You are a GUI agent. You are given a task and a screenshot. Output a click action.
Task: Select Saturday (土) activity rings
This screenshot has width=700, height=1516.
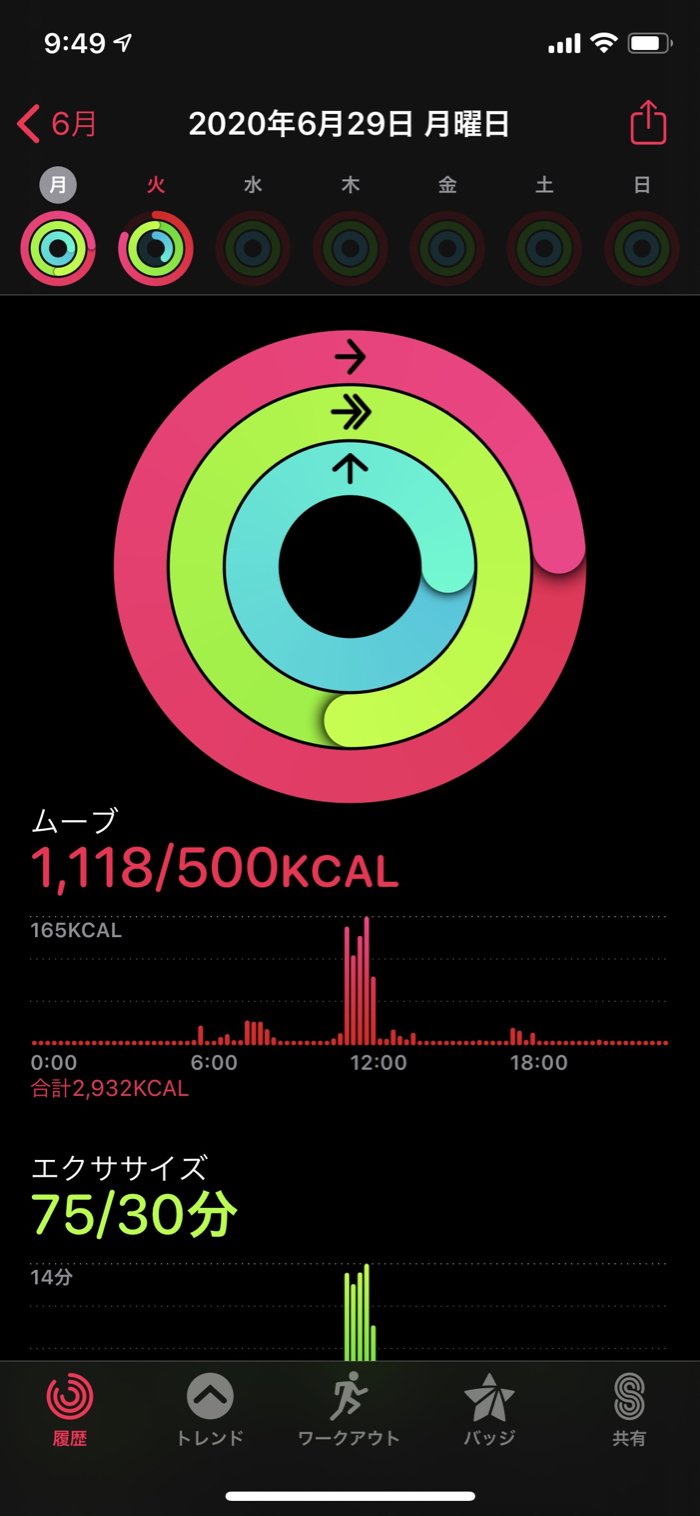click(x=544, y=247)
